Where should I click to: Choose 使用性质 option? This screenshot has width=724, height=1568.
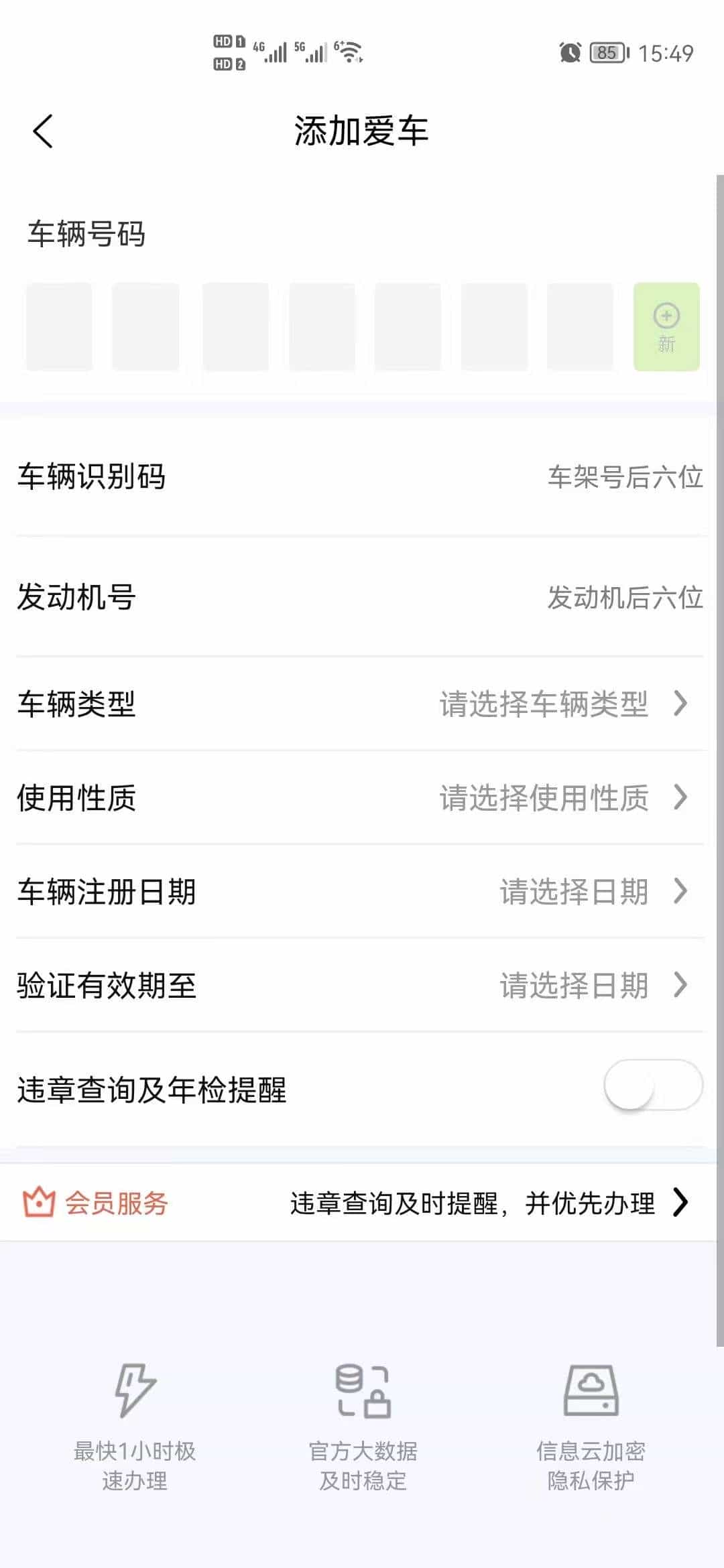point(362,797)
